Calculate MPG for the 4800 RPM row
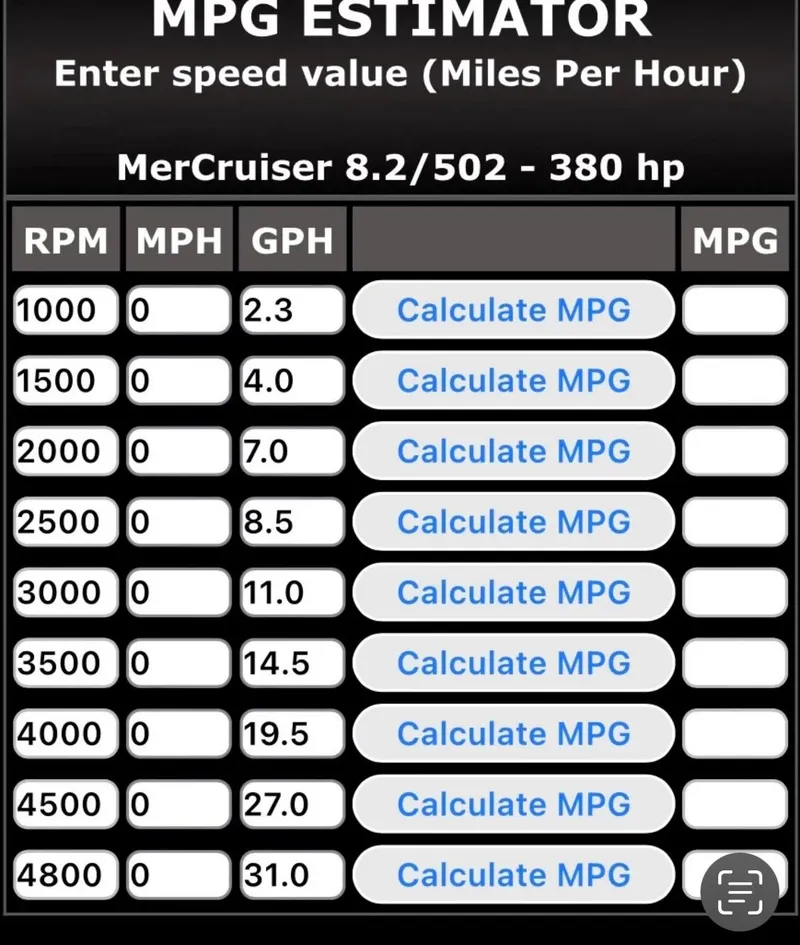Viewport: 800px width, 945px height. (x=513, y=876)
